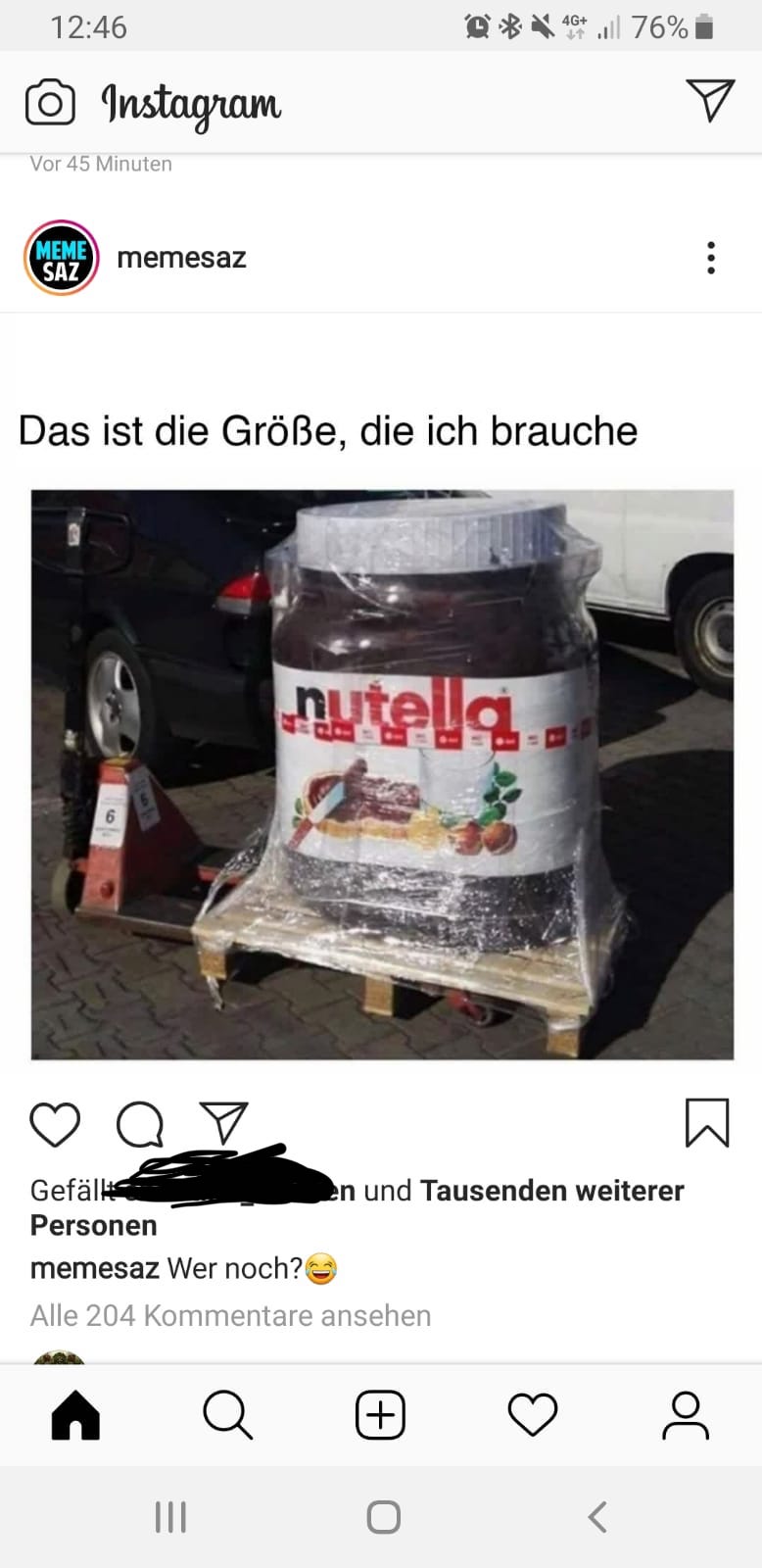Open the memesaz profile picture

click(x=62, y=258)
